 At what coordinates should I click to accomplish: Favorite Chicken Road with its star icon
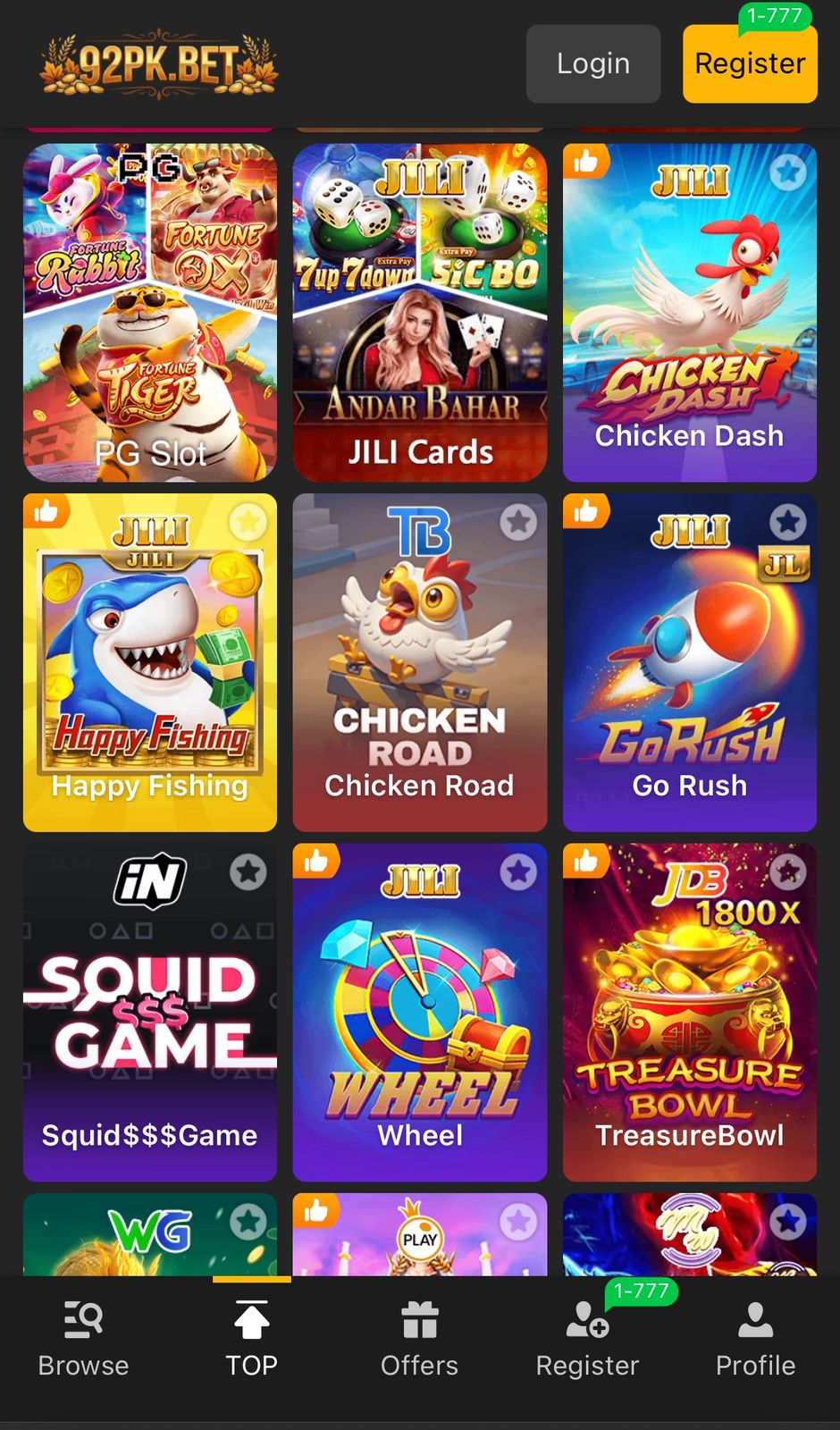pyautogui.click(x=518, y=522)
